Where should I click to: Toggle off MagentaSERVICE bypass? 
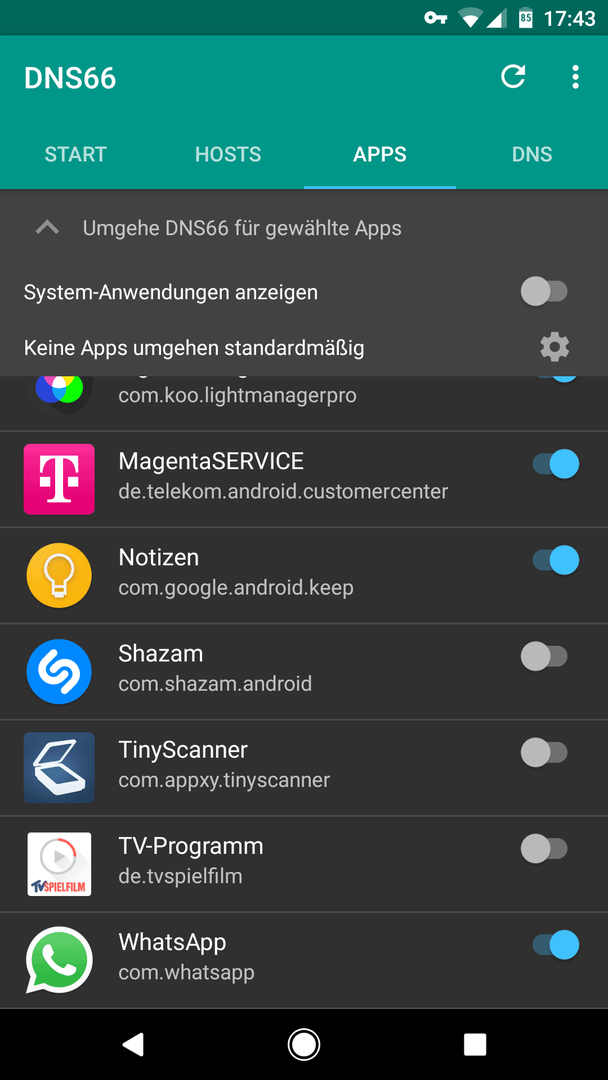coord(556,464)
